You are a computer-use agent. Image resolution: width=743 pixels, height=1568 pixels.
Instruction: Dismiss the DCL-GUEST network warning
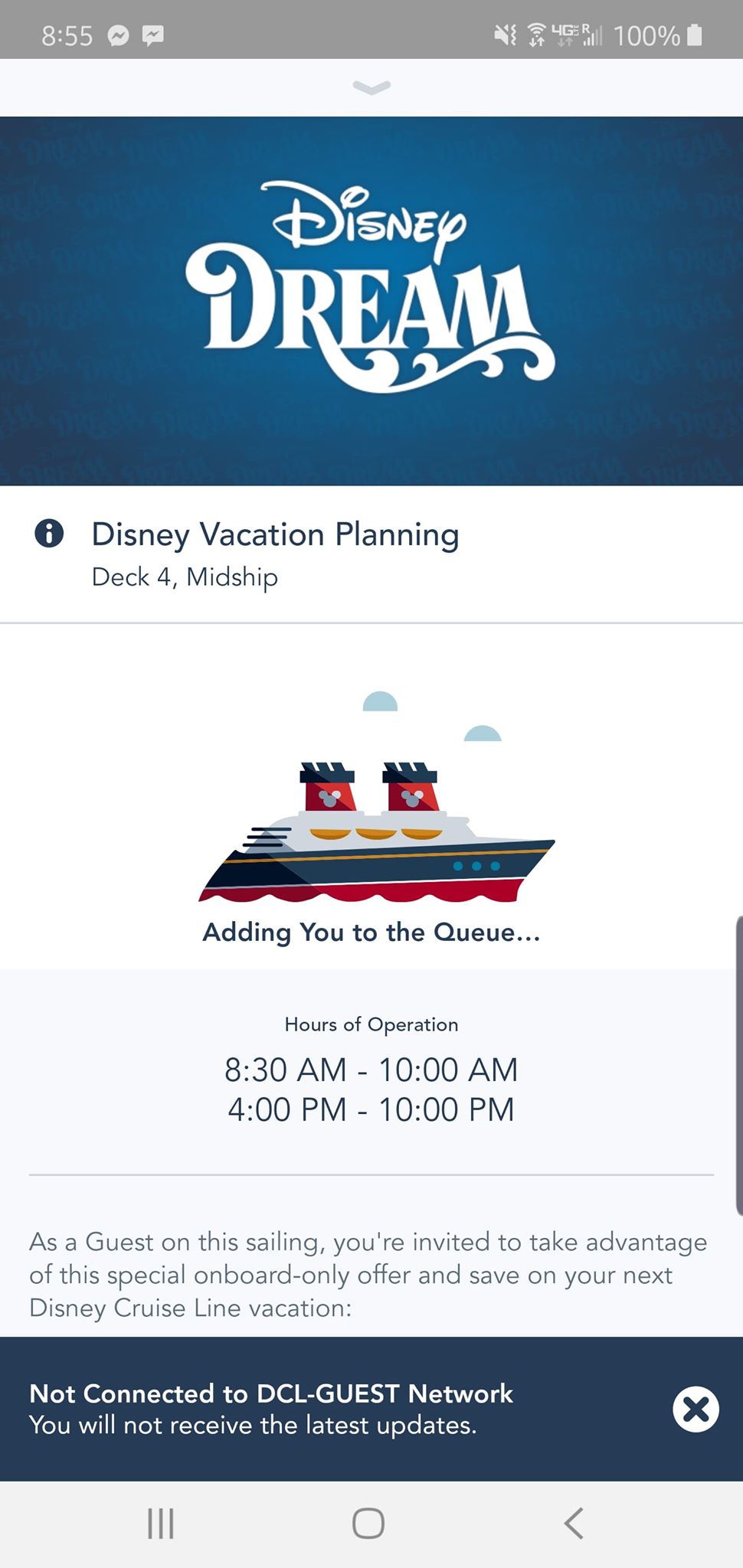696,1408
